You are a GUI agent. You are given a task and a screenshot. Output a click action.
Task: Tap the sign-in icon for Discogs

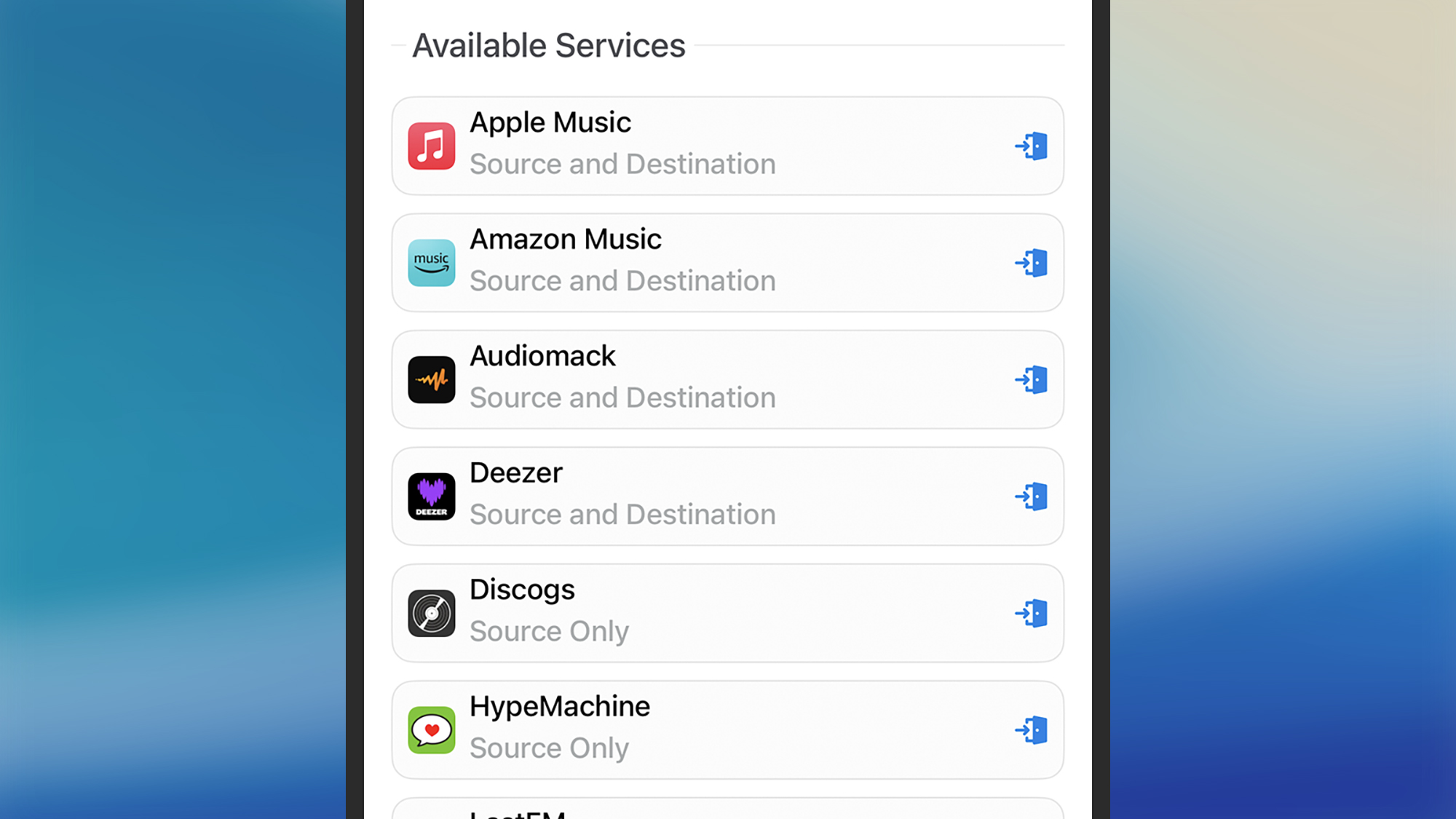(1032, 614)
